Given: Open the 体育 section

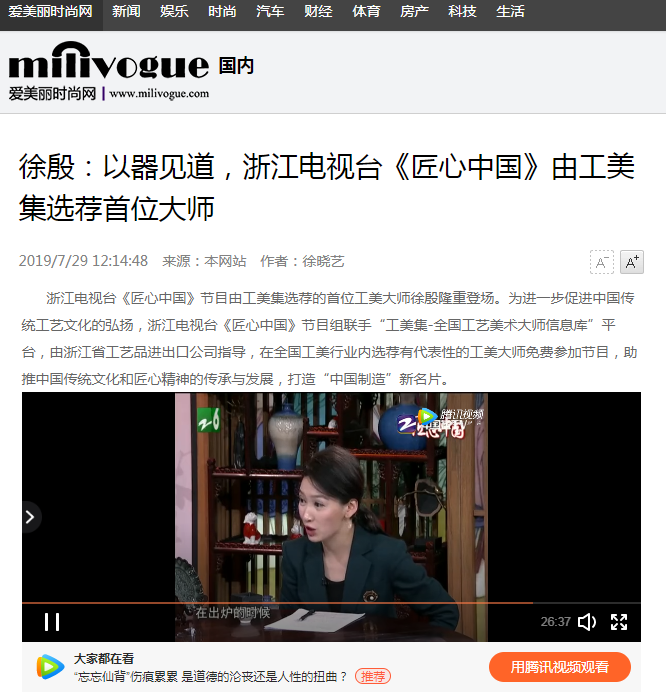Looking at the screenshot, I should click(x=366, y=12).
